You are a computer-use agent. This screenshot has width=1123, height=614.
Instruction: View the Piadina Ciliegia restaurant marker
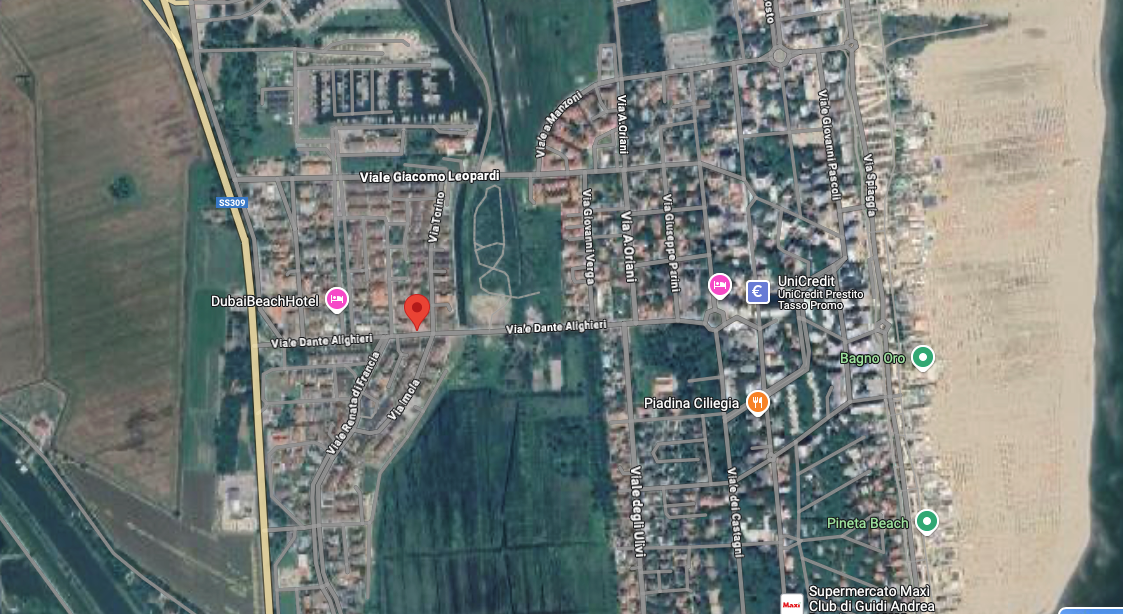(758, 402)
